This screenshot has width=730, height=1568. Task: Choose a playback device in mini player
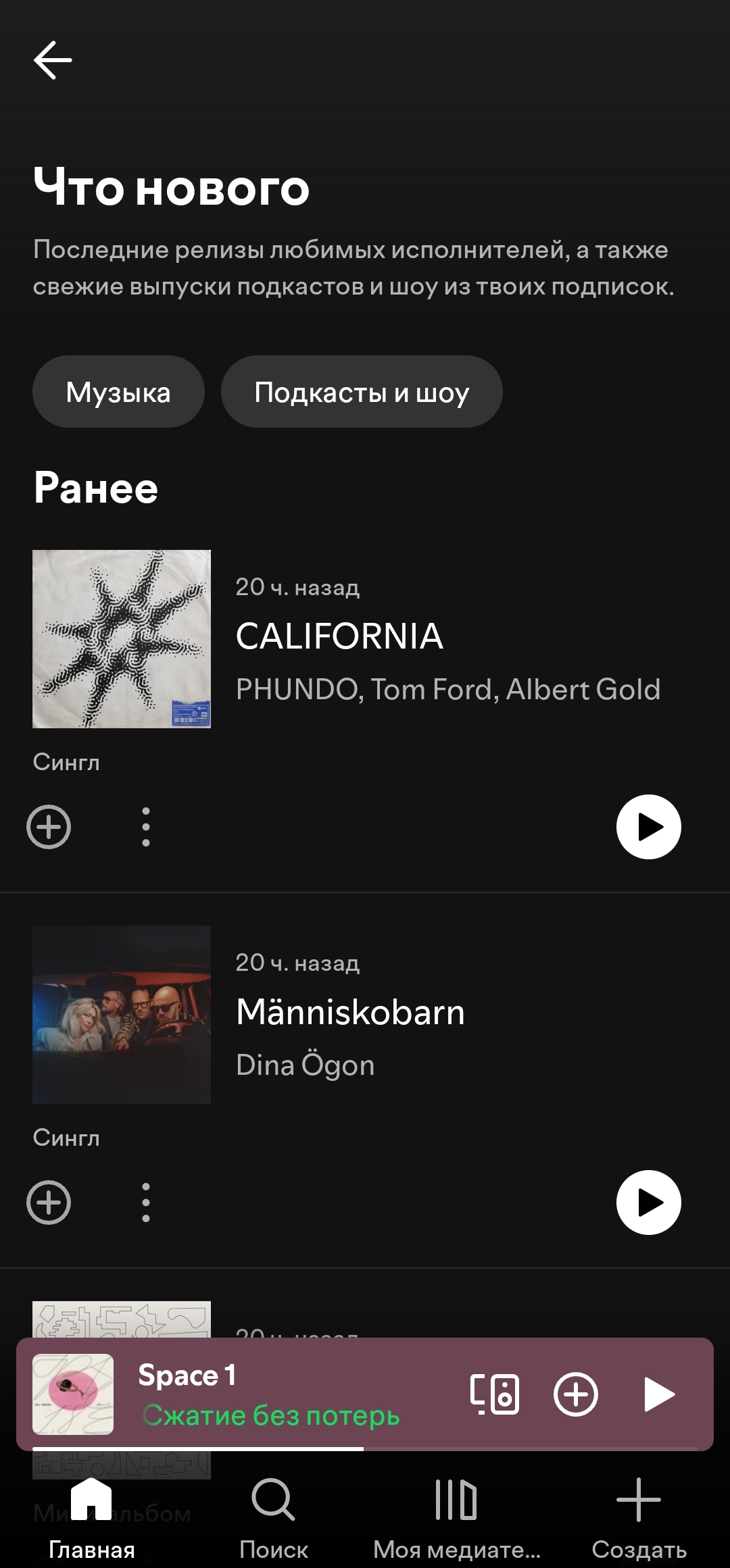coord(495,1394)
